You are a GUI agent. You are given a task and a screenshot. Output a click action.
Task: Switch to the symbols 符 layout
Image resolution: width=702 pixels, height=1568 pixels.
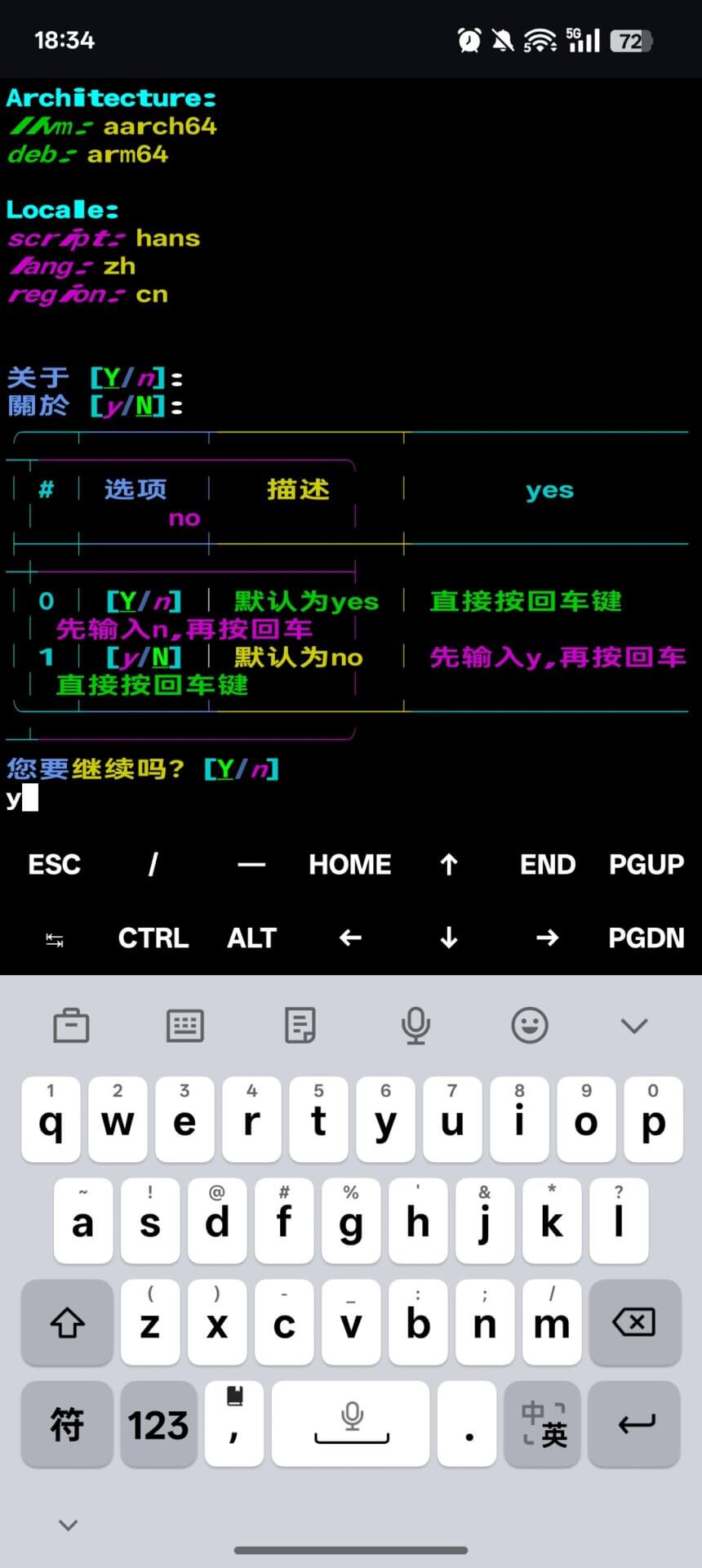click(x=66, y=1424)
